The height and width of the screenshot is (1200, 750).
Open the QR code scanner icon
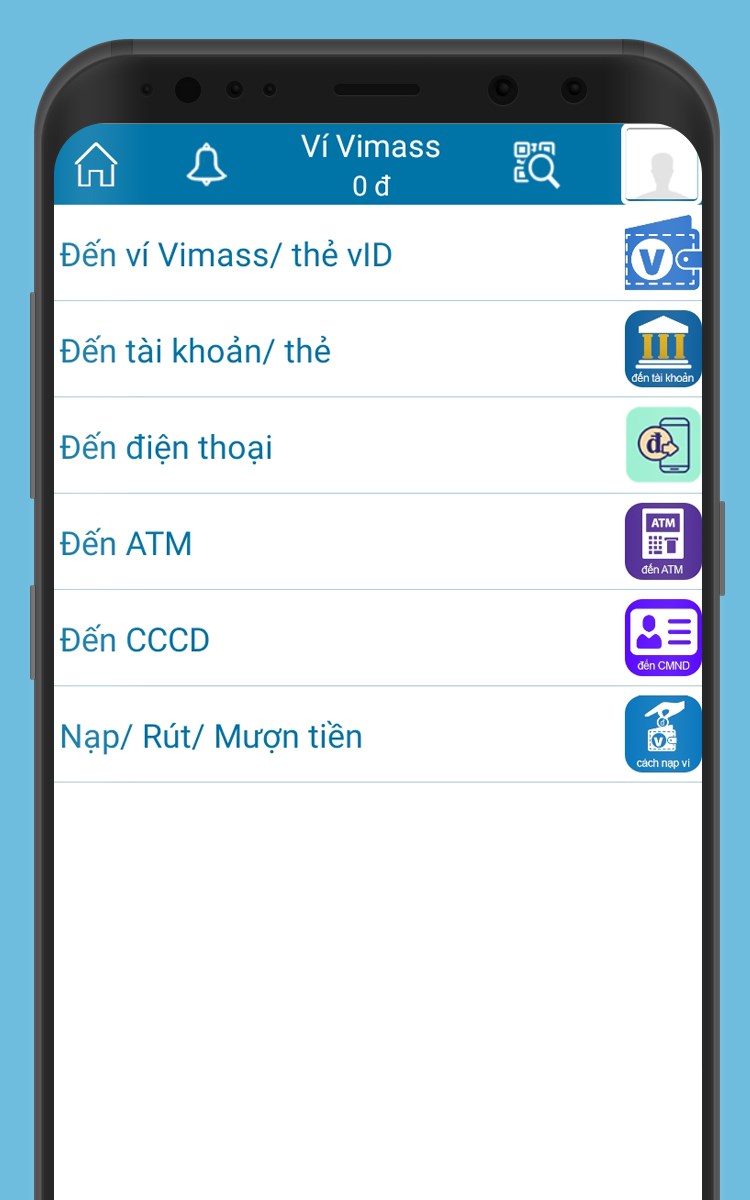point(536,165)
